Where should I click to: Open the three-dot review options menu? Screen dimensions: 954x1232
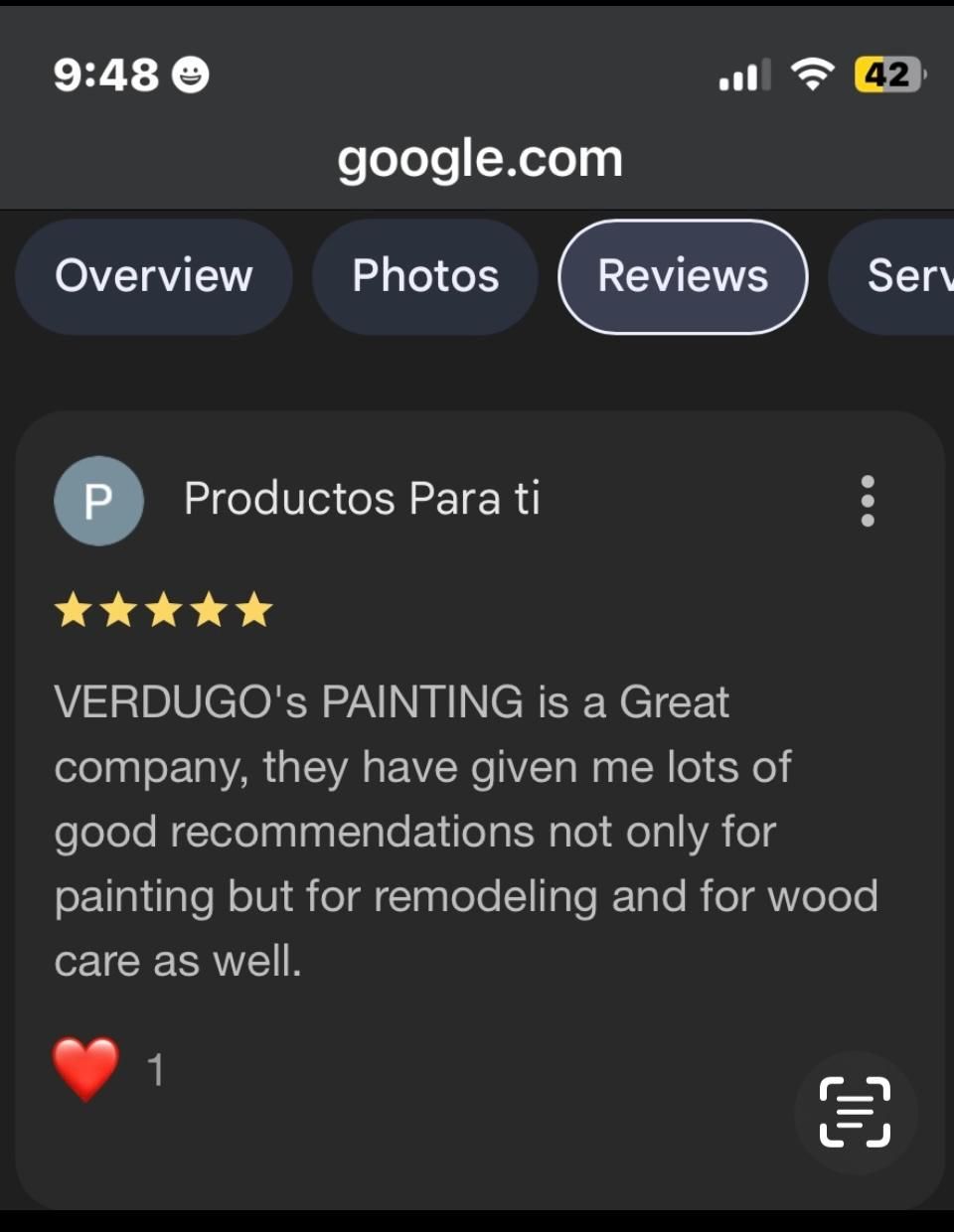click(x=868, y=502)
